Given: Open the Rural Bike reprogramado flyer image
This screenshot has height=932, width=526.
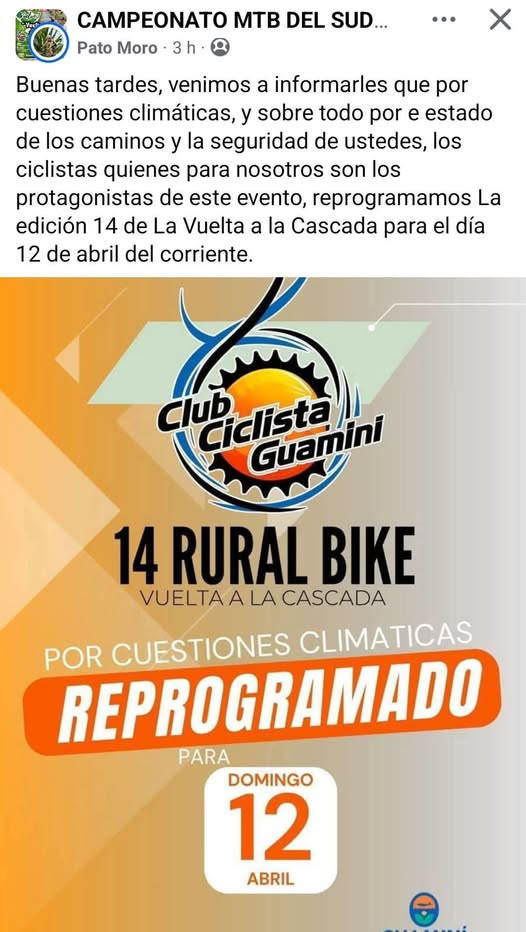Looking at the screenshot, I should pos(263,604).
